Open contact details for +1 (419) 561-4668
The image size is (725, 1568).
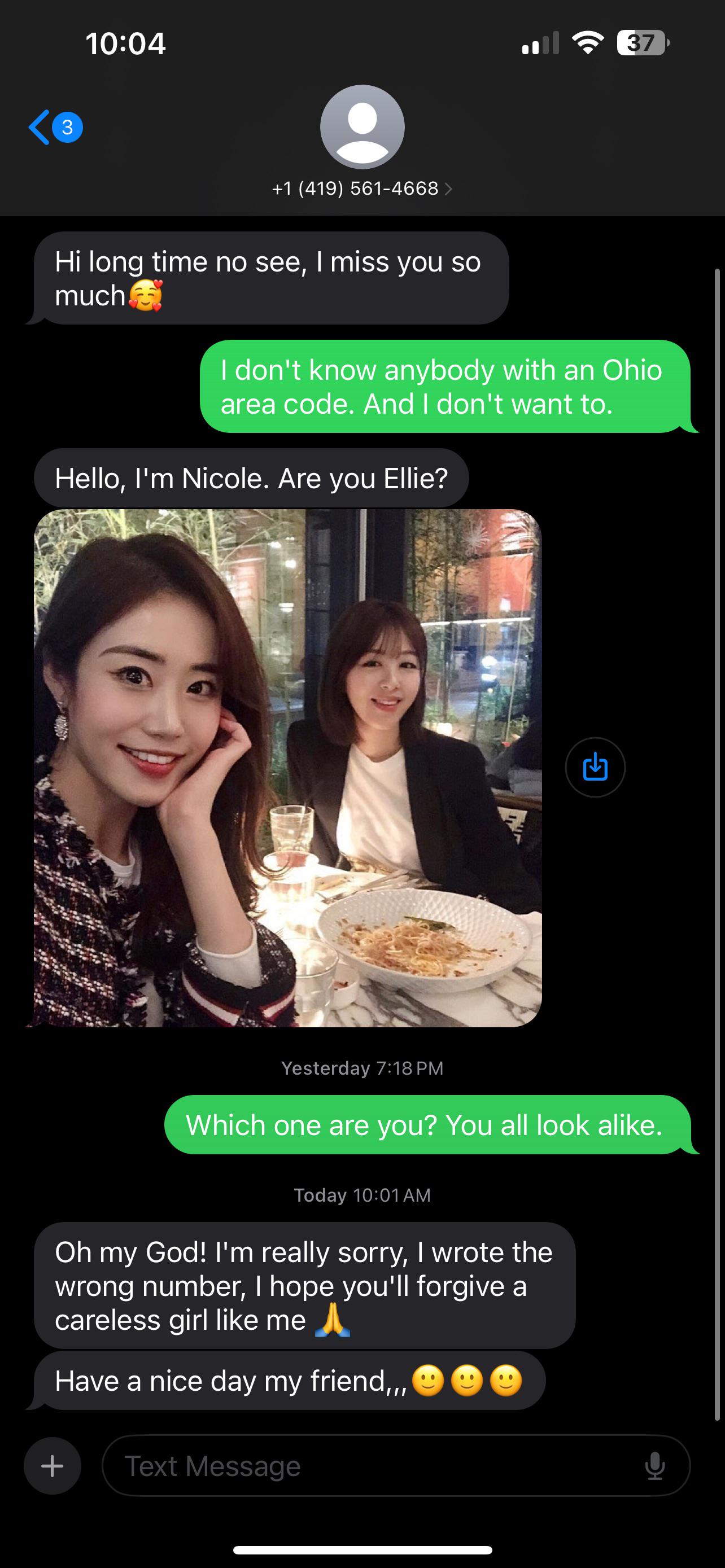(361, 188)
